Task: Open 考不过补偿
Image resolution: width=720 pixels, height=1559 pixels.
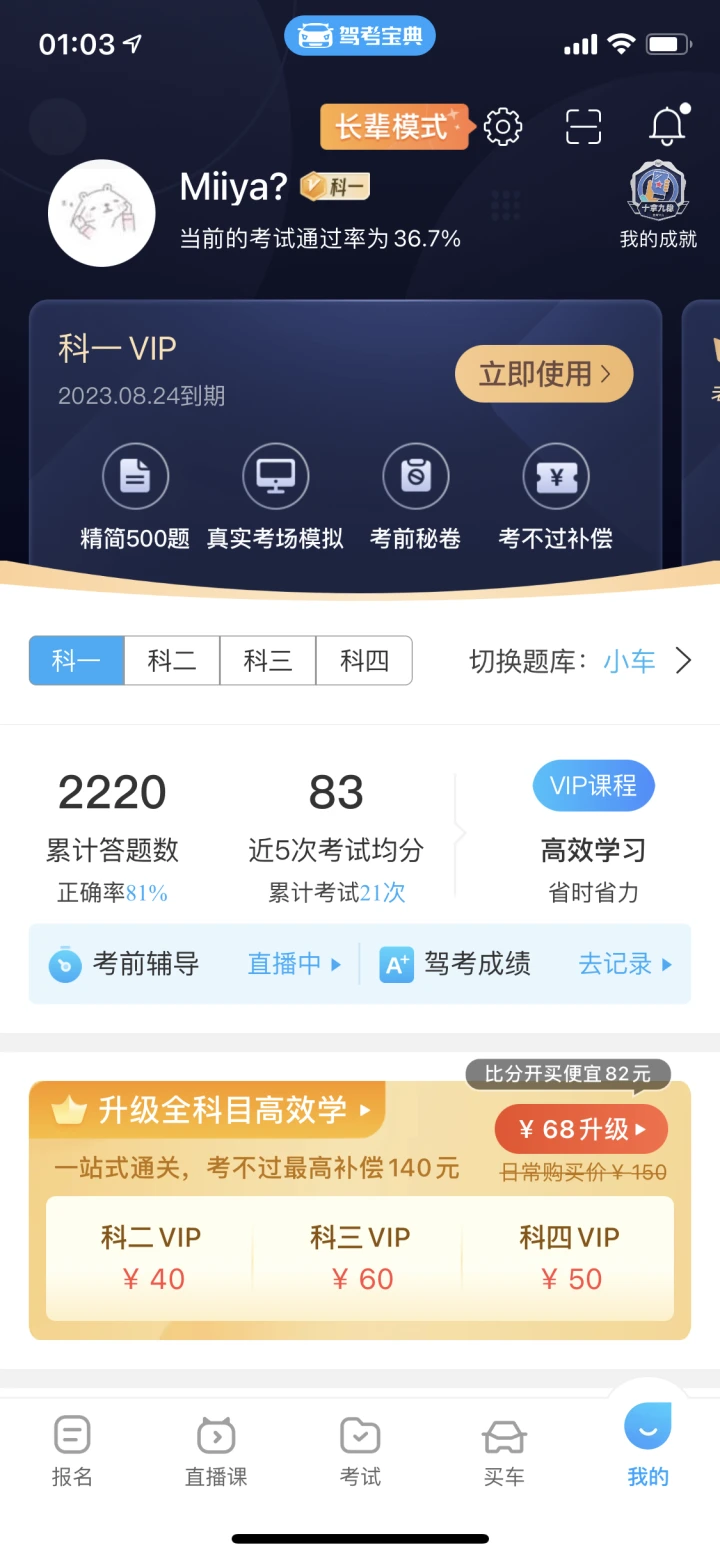Action: (555, 497)
